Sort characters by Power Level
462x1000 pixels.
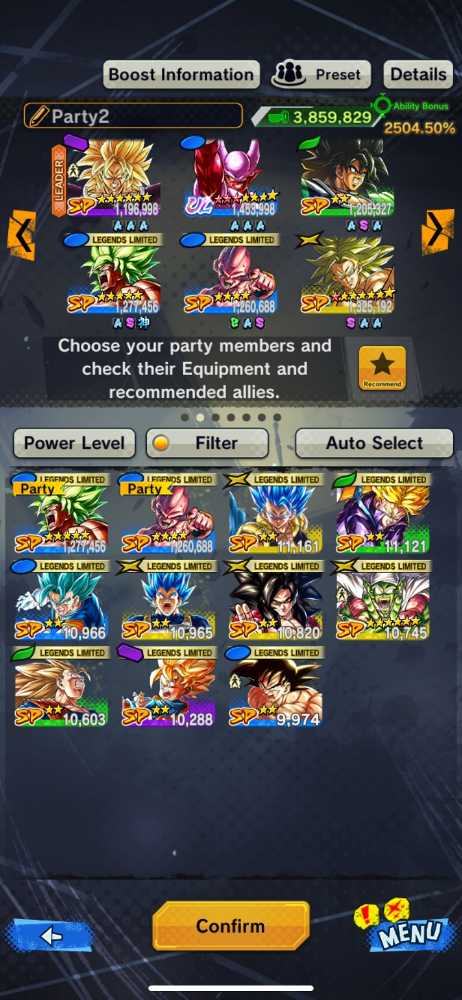pos(74,443)
